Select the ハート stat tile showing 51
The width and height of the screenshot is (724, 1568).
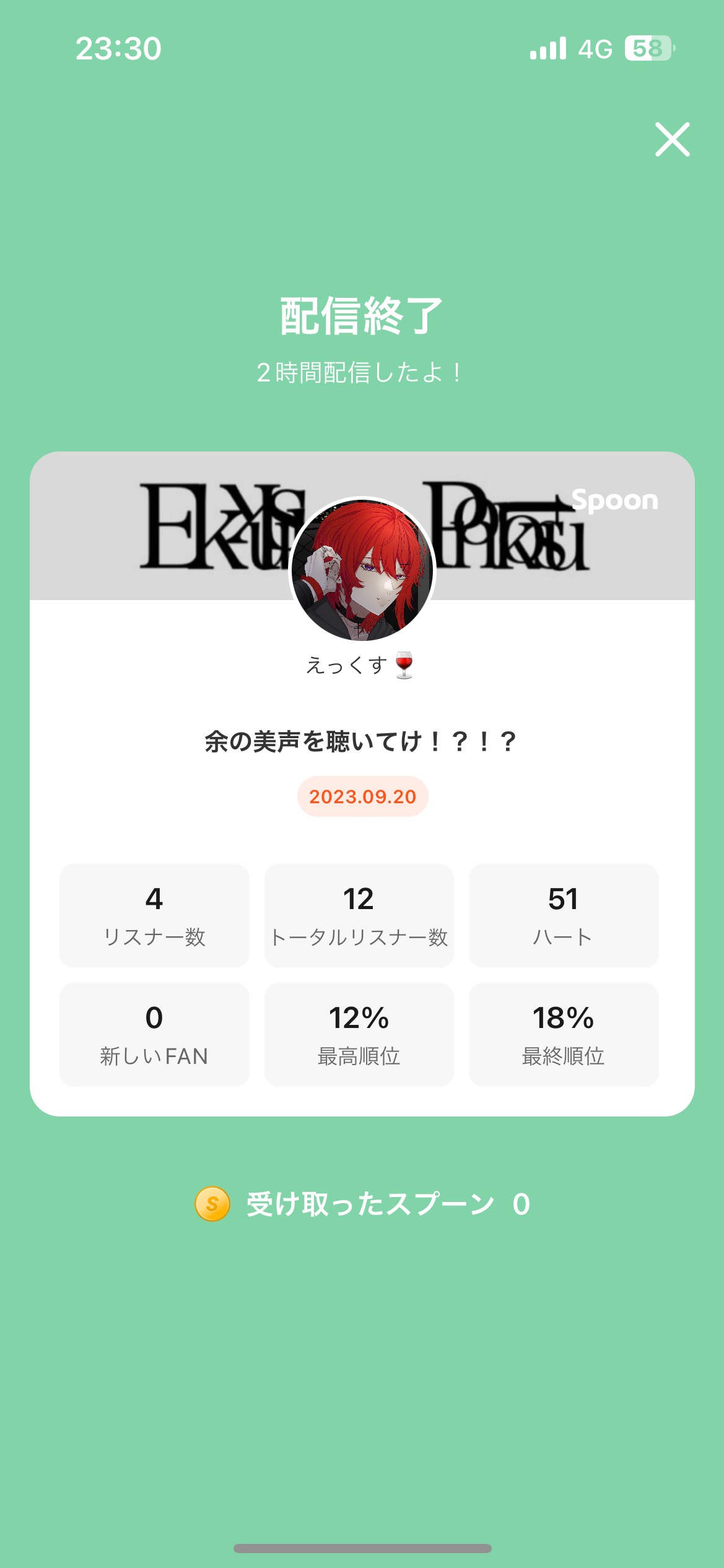pyautogui.click(x=564, y=916)
